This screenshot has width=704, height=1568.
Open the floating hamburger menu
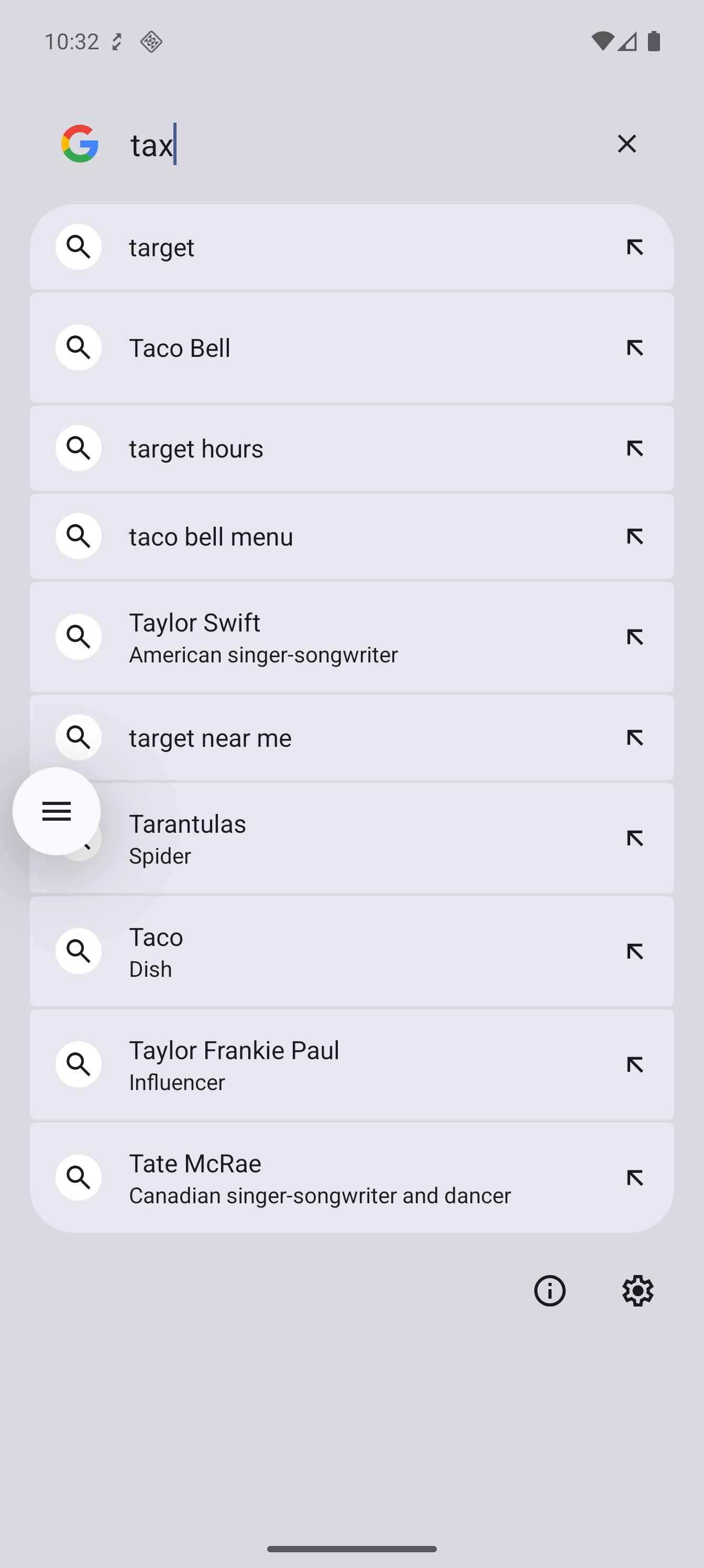point(56,811)
